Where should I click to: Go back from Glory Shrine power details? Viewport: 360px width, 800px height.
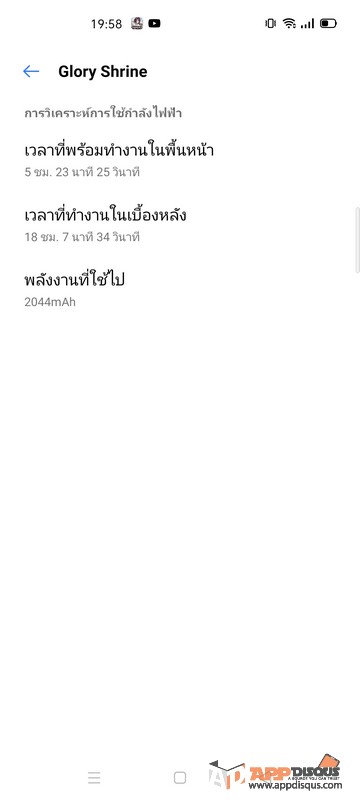(x=31, y=71)
